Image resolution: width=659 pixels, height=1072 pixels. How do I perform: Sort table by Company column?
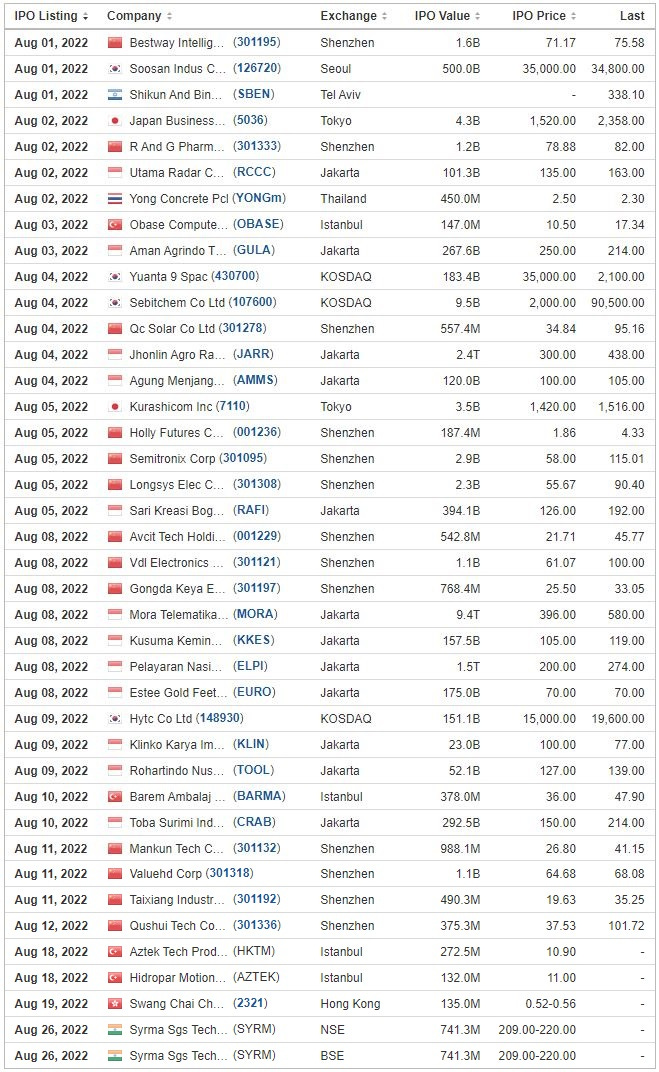click(x=139, y=16)
